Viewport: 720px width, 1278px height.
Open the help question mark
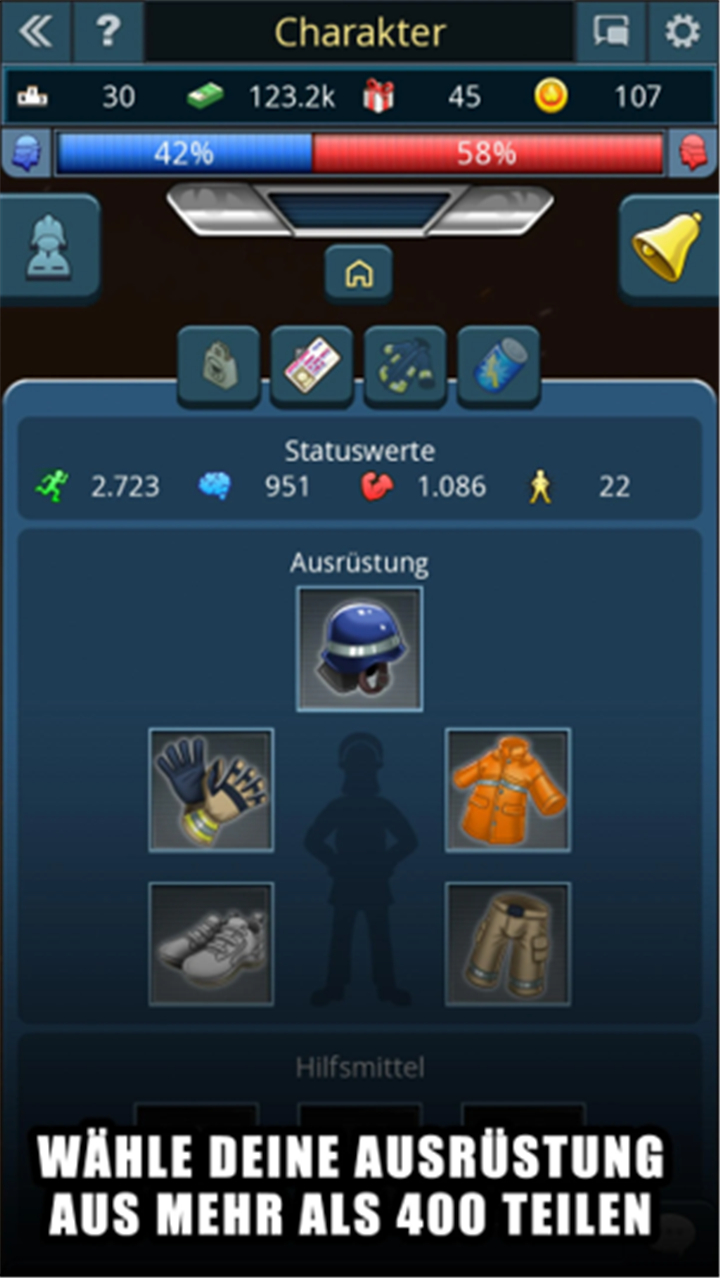click(x=108, y=32)
